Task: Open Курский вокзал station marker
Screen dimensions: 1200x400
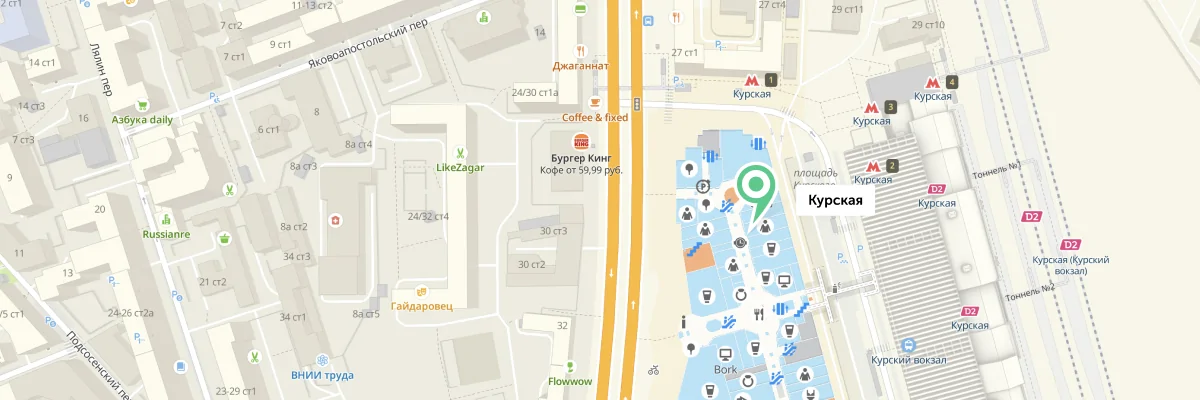Action: click(908, 344)
